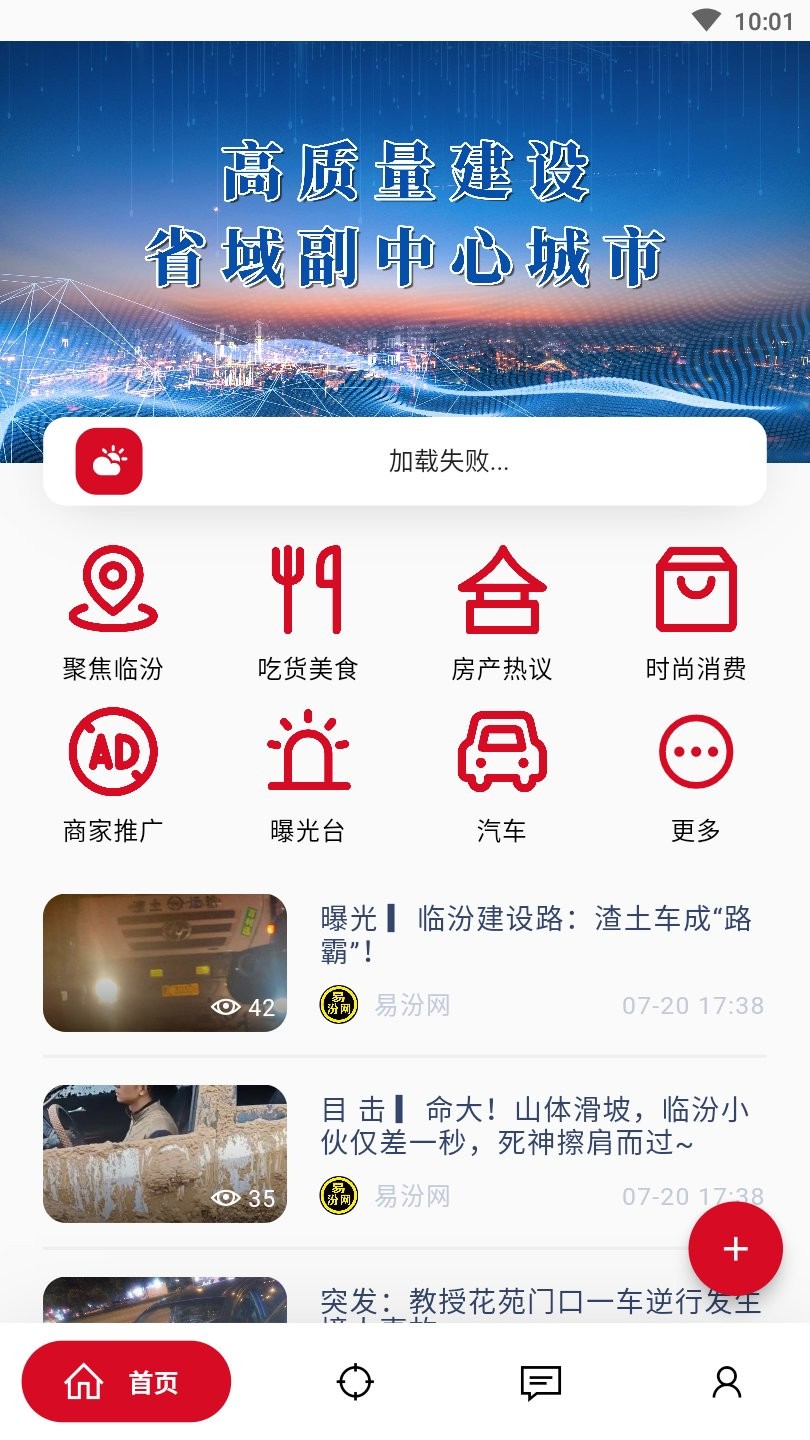810x1440 pixels.
Task: Switch to the profile tab
Action: click(x=727, y=1382)
